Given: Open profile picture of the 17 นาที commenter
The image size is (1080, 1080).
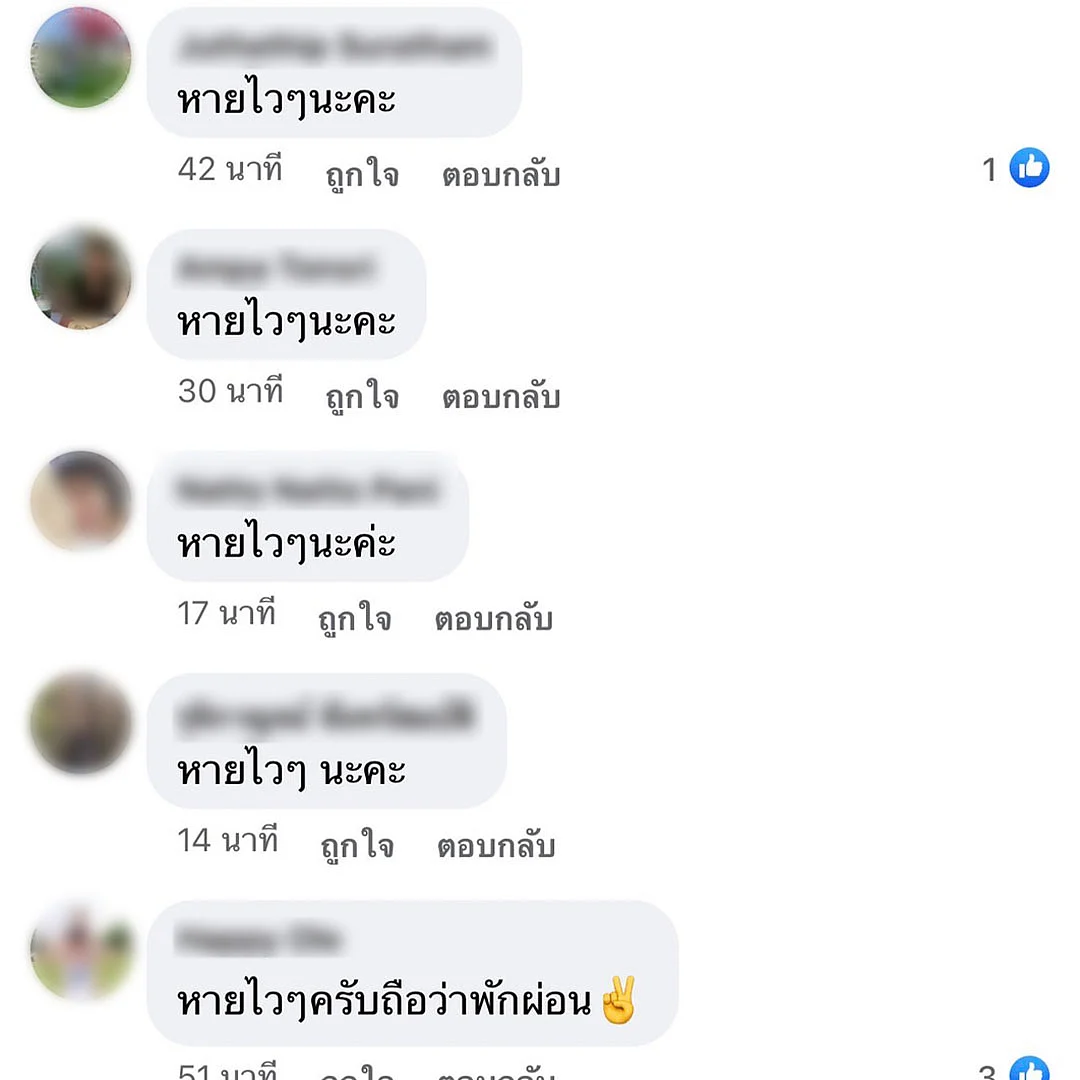Looking at the screenshot, I should [81, 500].
